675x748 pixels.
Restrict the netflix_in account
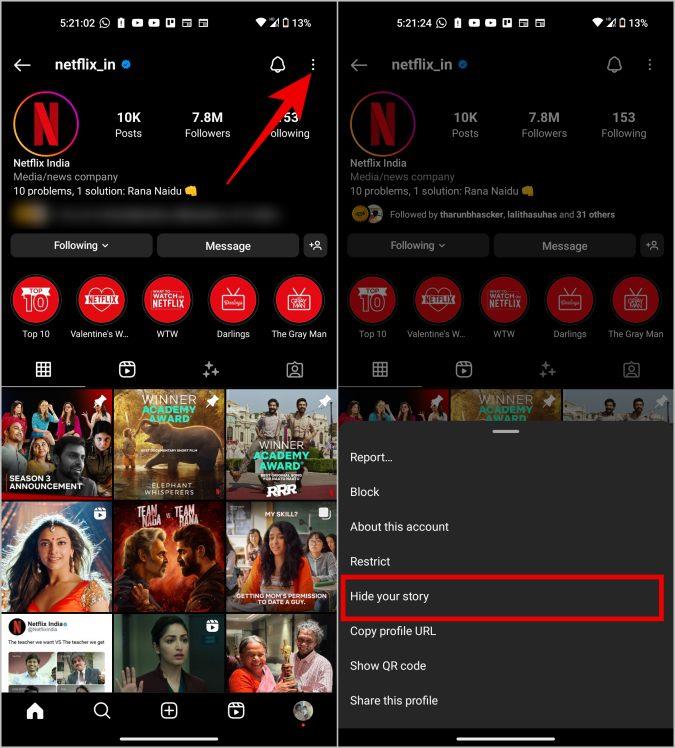click(x=370, y=562)
